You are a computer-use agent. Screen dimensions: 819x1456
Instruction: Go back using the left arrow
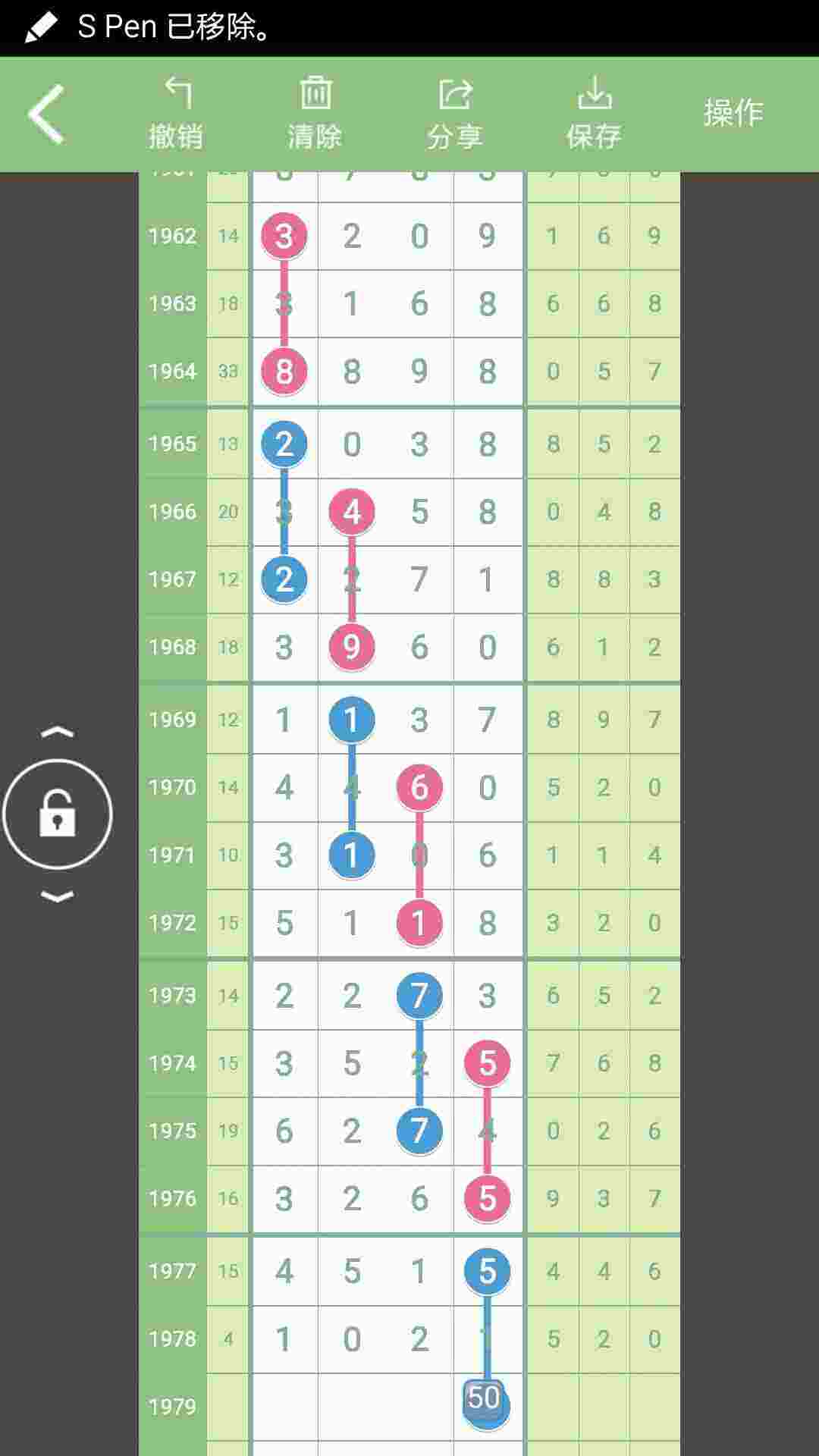pyautogui.click(x=47, y=114)
